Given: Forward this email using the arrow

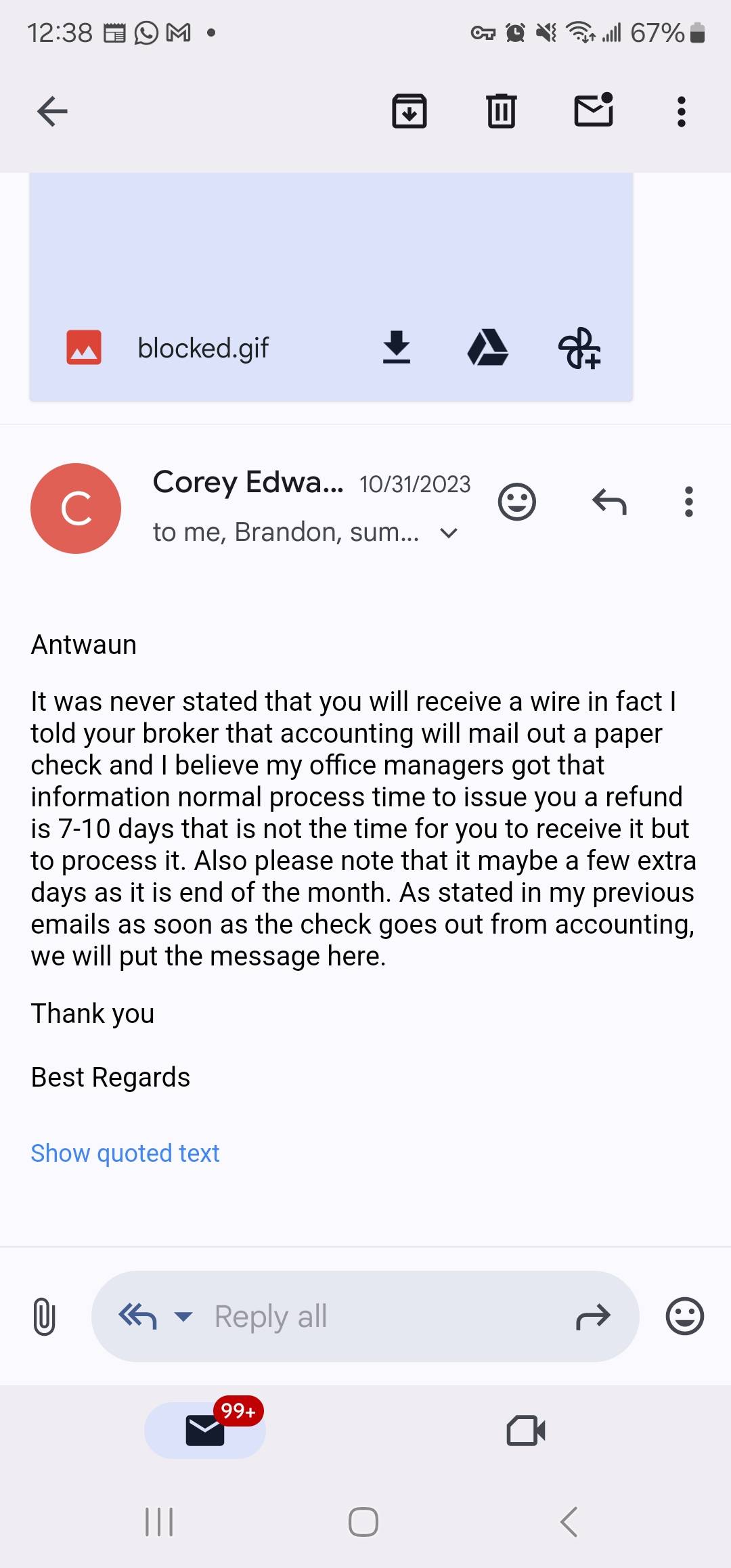Looking at the screenshot, I should point(593,1317).
